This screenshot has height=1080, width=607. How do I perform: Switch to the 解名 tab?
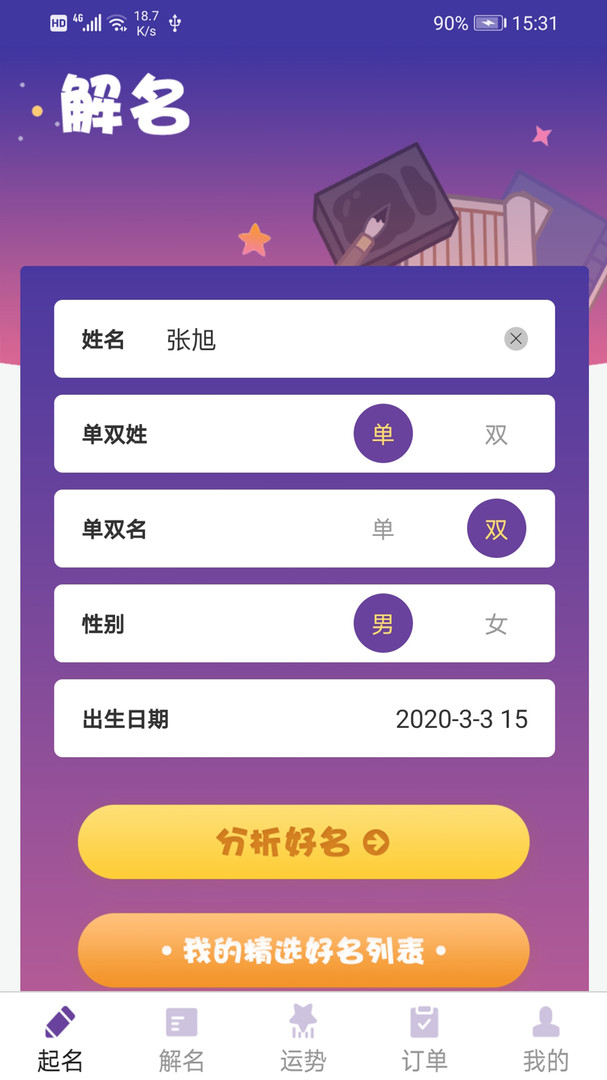[x=182, y=1038]
